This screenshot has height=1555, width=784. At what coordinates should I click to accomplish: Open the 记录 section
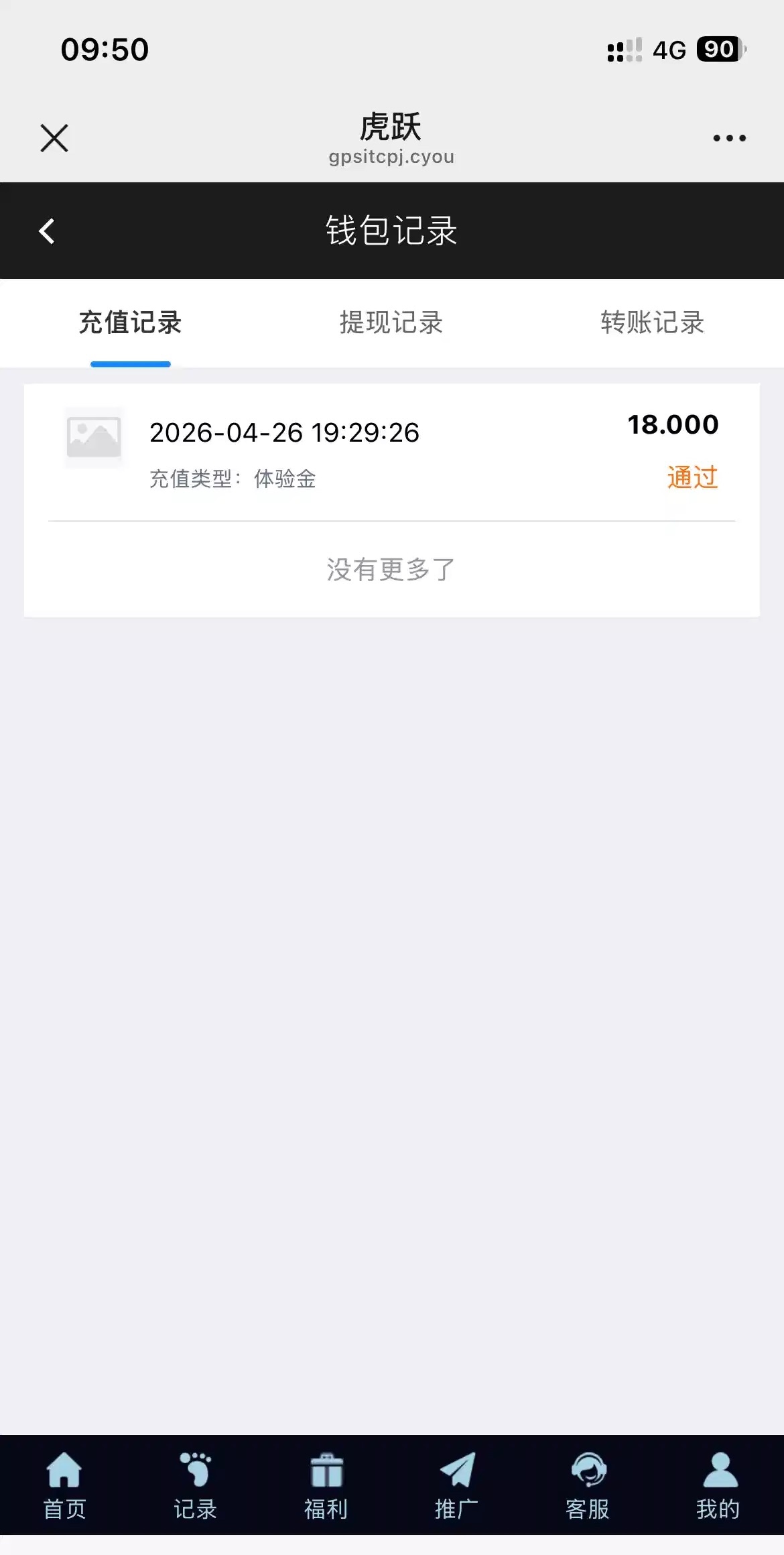(195, 1485)
